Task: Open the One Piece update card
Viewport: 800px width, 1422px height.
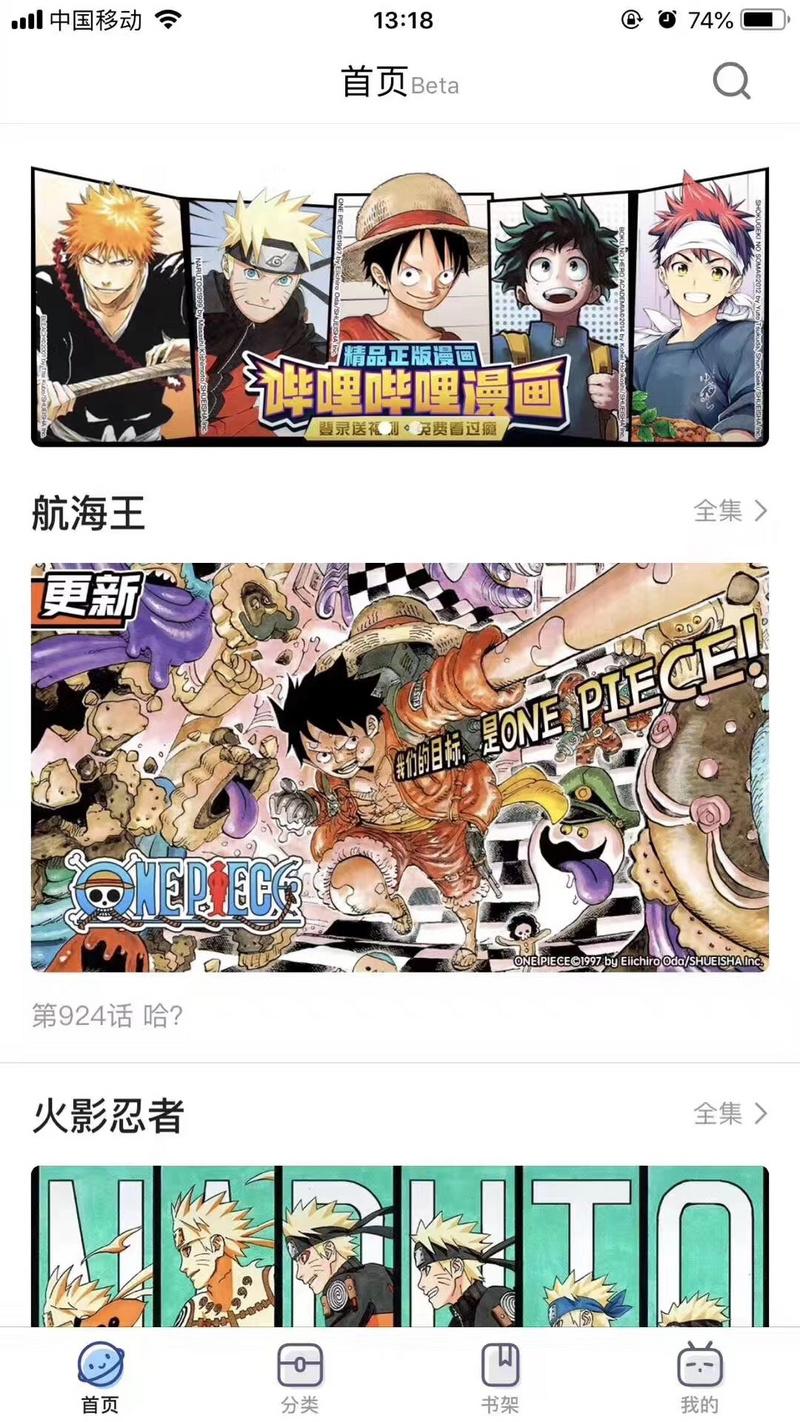Action: tap(400, 767)
